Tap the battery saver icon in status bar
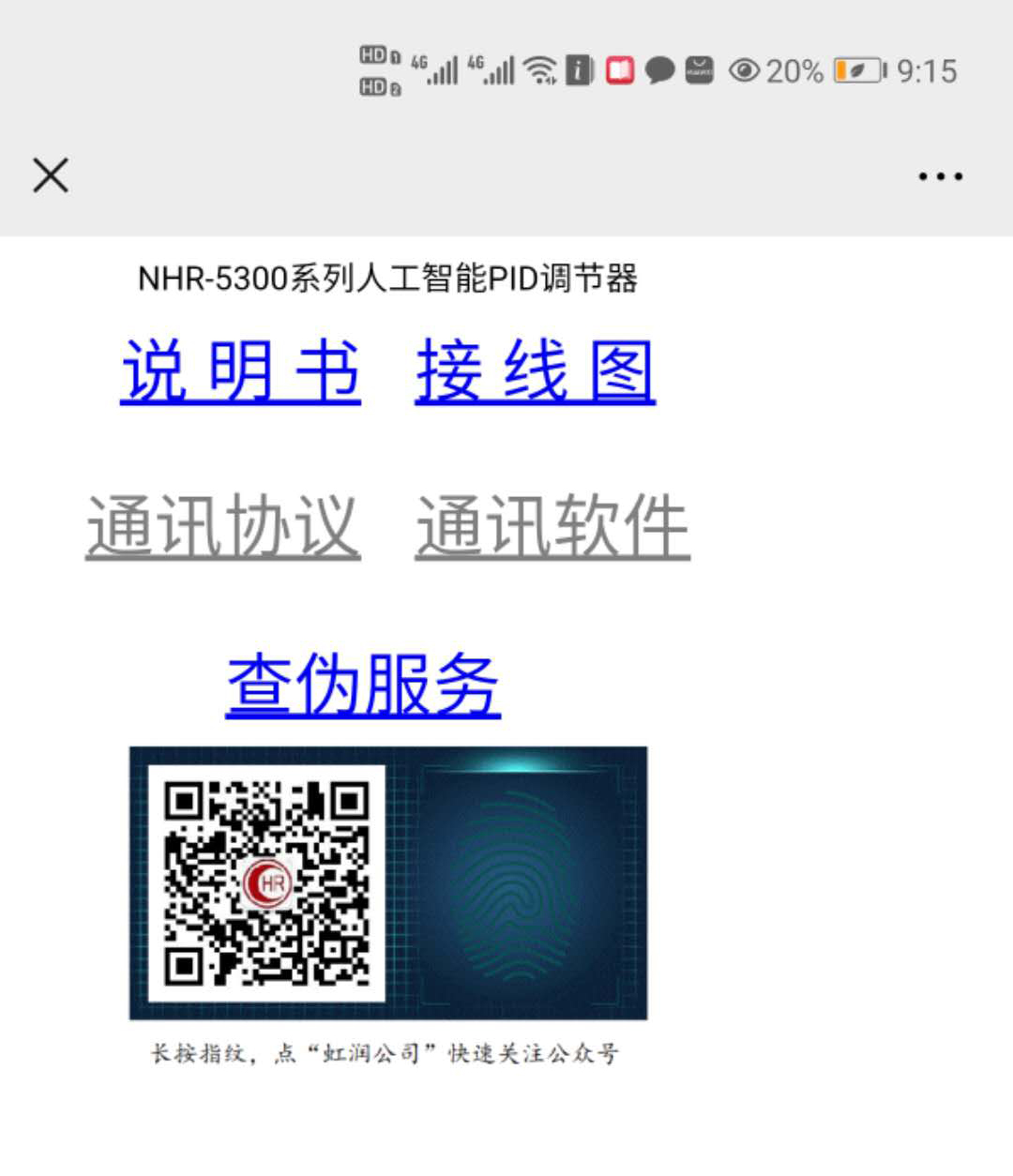Image resolution: width=1013 pixels, height=1176 pixels. [x=856, y=70]
